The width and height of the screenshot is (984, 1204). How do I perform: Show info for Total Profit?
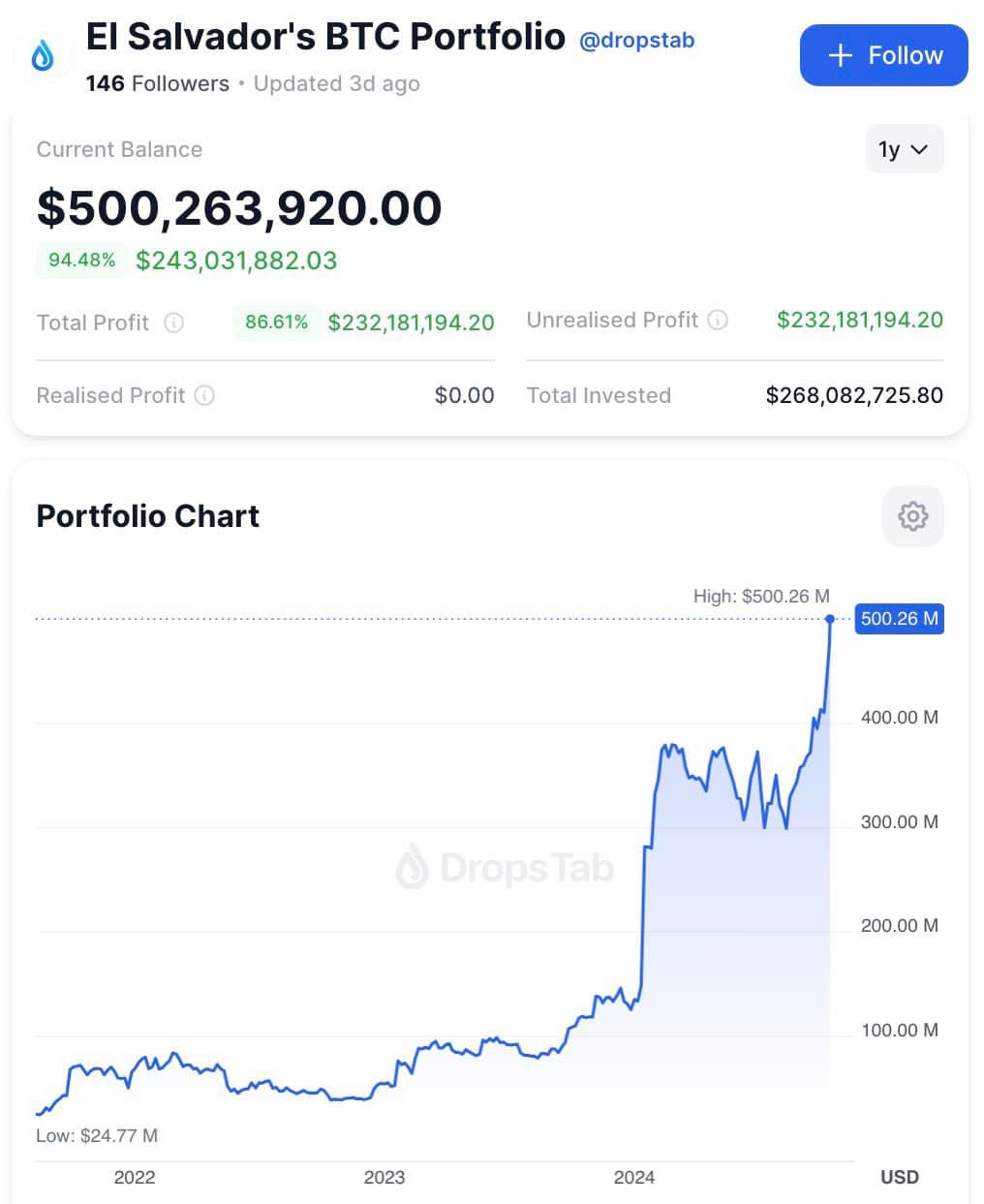pos(173,323)
